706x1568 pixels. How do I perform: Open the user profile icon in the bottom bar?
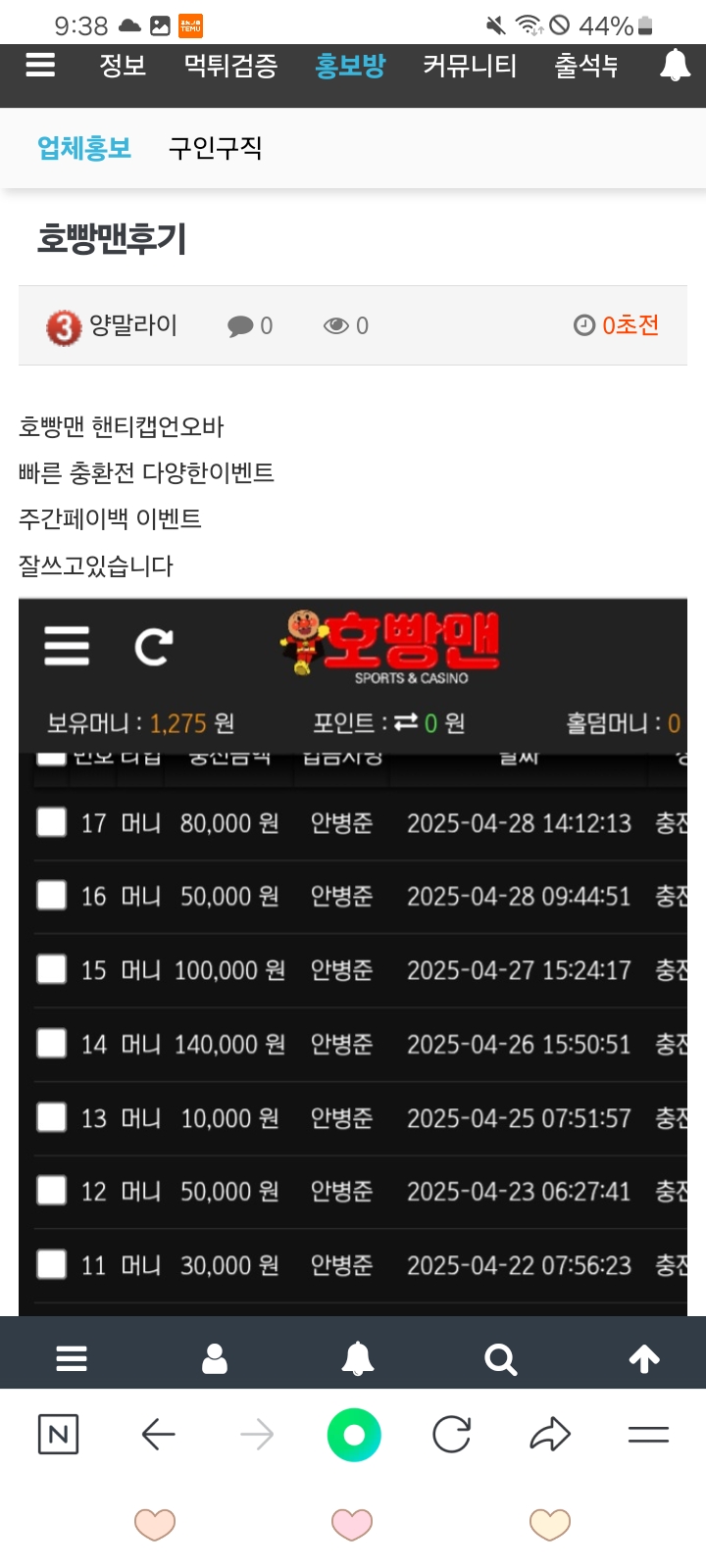(x=215, y=1358)
